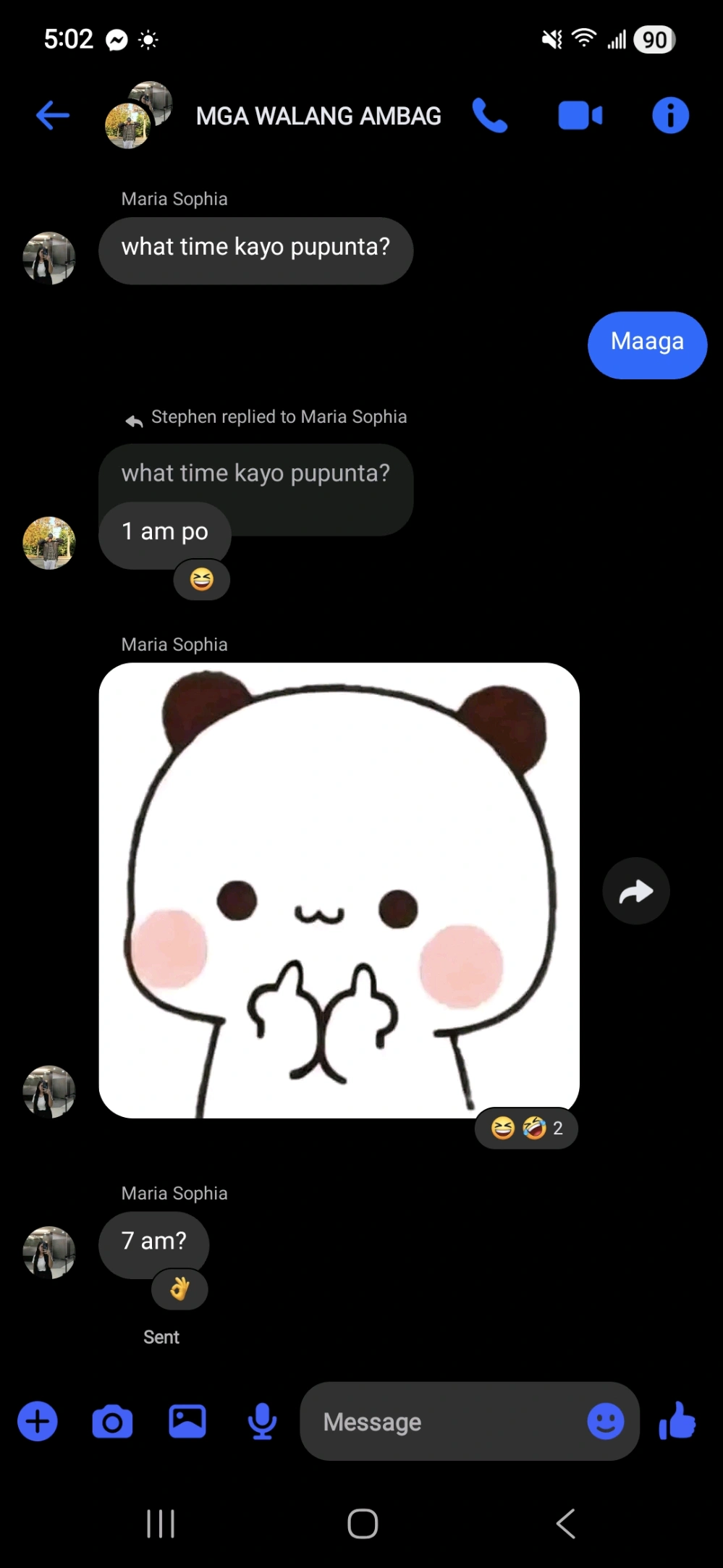The width and height of the screenshot is (723, 1568).
Task: Start a voice call with the group
Action: click(x=490, y=115)
